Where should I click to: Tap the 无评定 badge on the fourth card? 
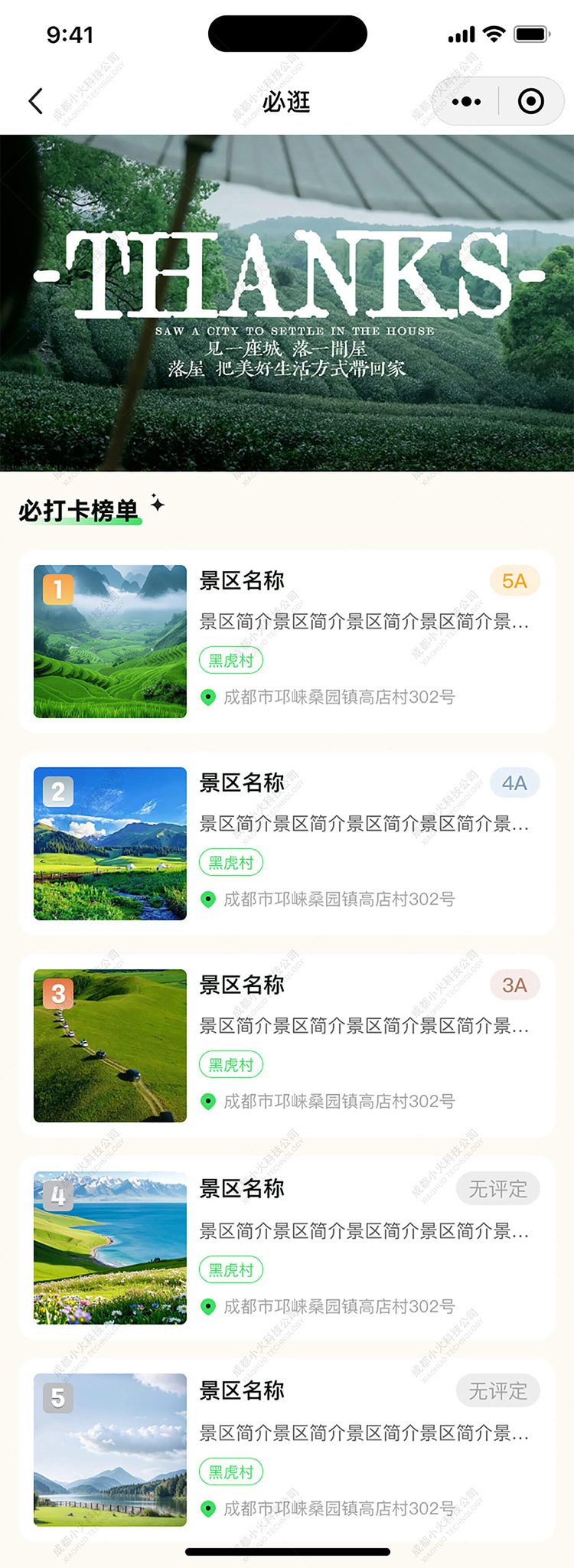[x=497, y=1188]
